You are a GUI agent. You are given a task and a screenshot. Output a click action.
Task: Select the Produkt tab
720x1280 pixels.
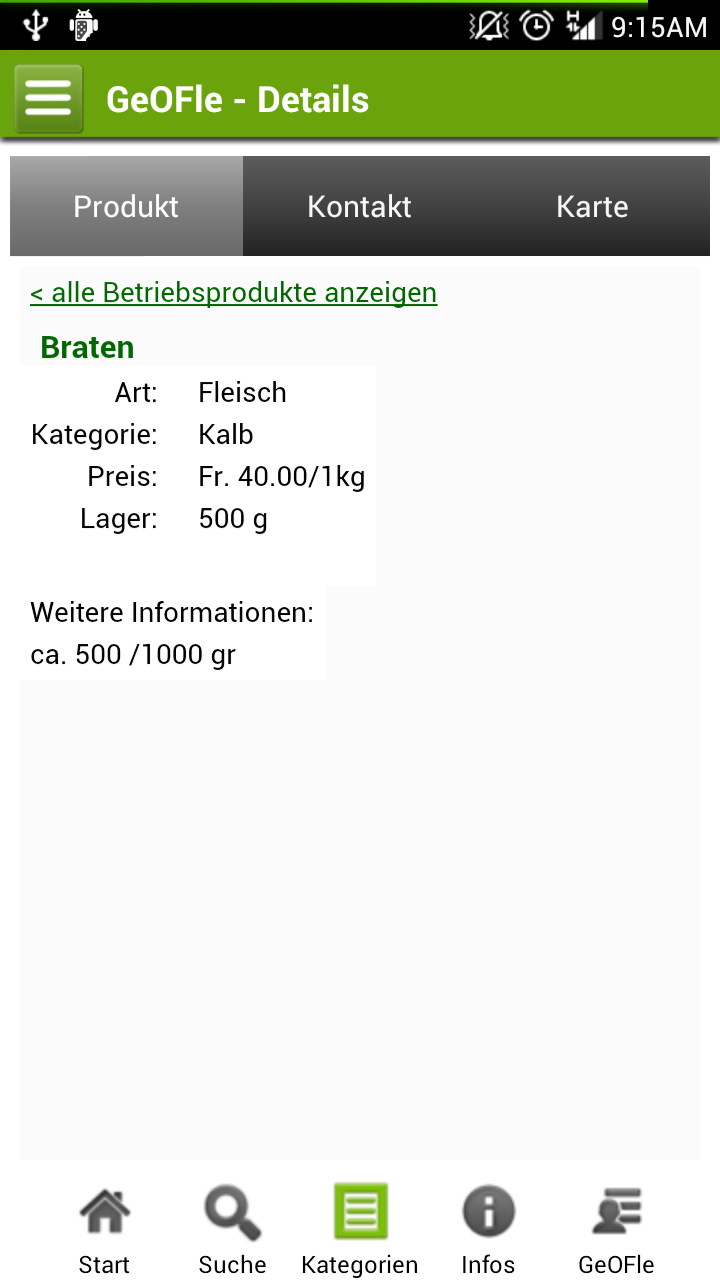[x=126, y=206]
